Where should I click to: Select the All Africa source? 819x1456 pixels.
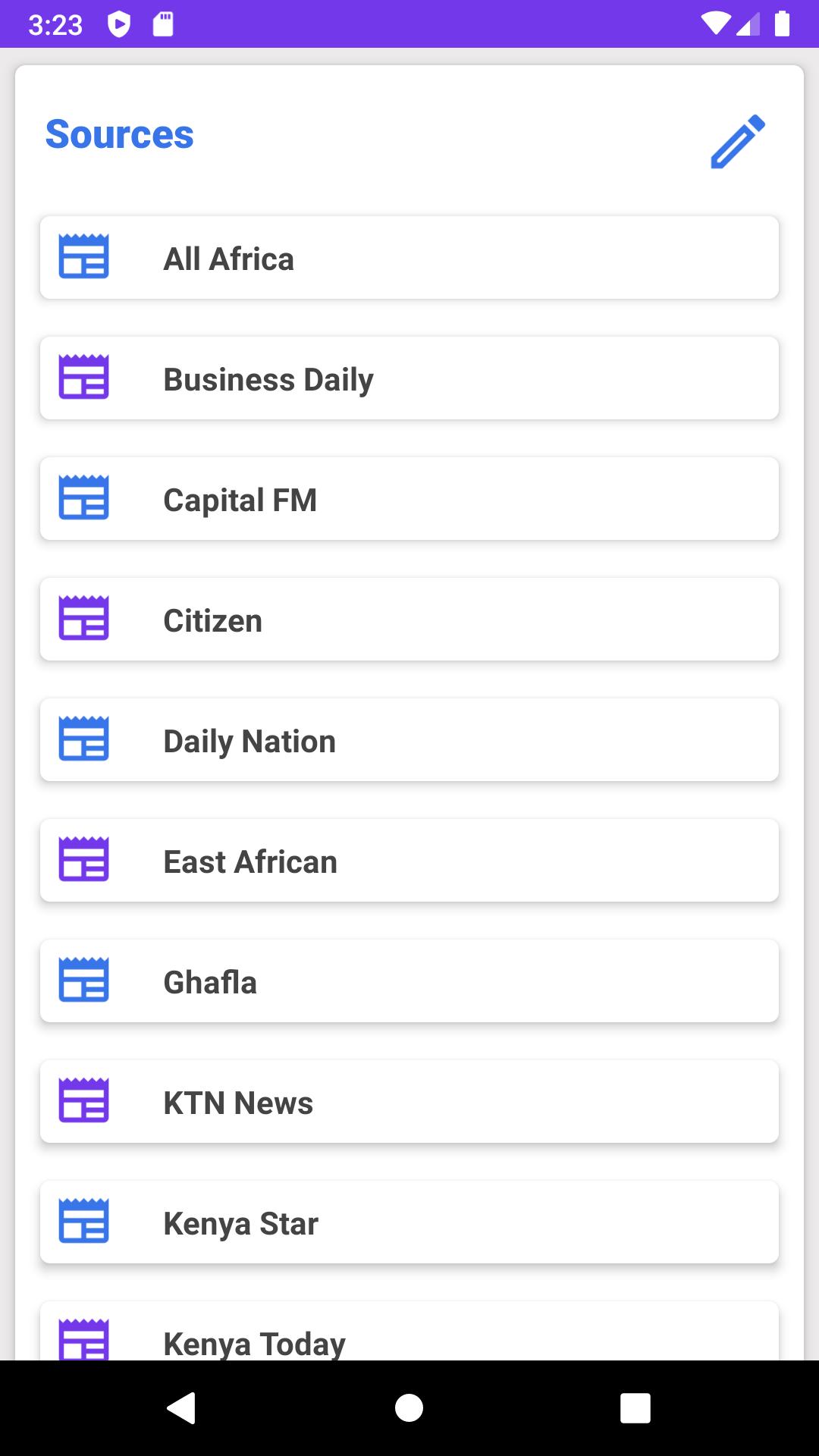[x=409, y=257]
